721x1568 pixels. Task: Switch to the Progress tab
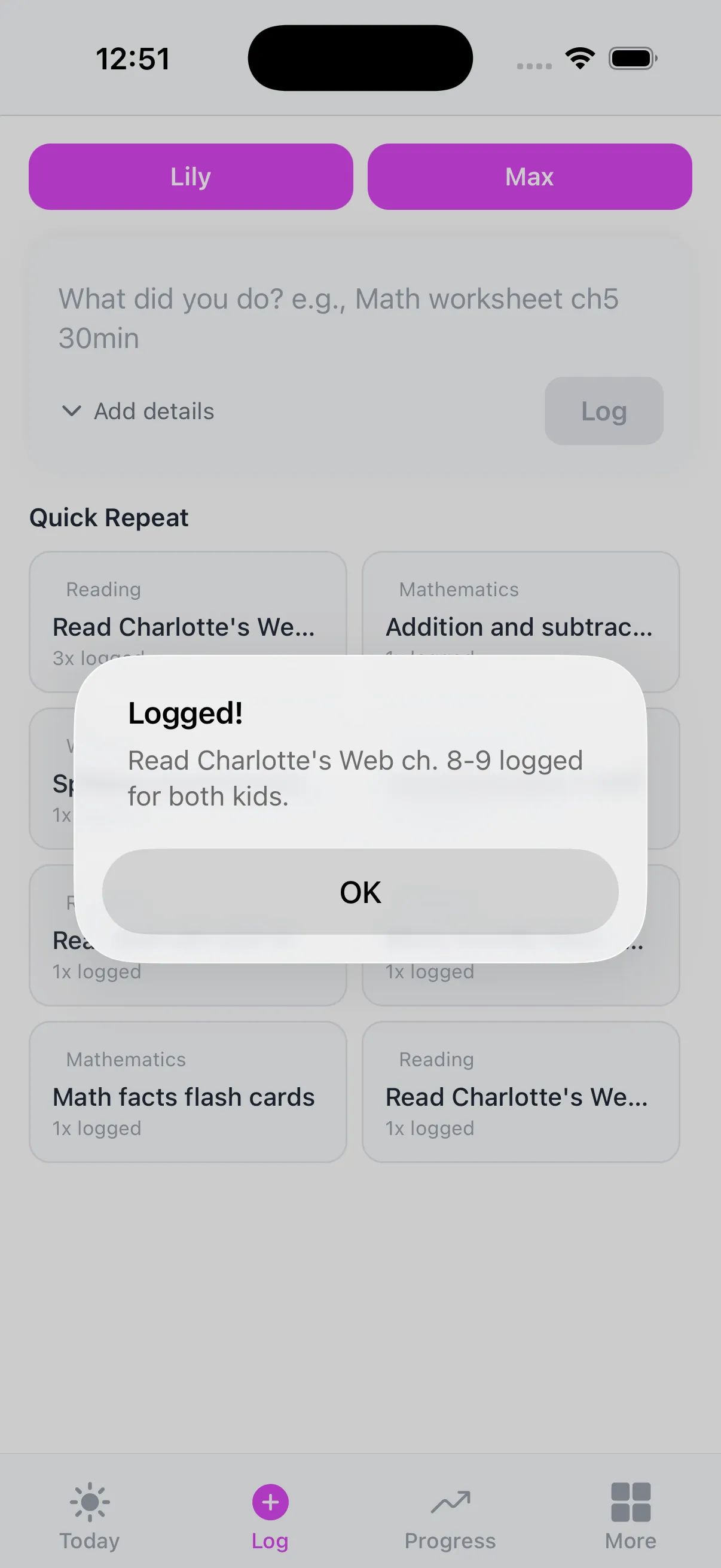pos(450,1515)
